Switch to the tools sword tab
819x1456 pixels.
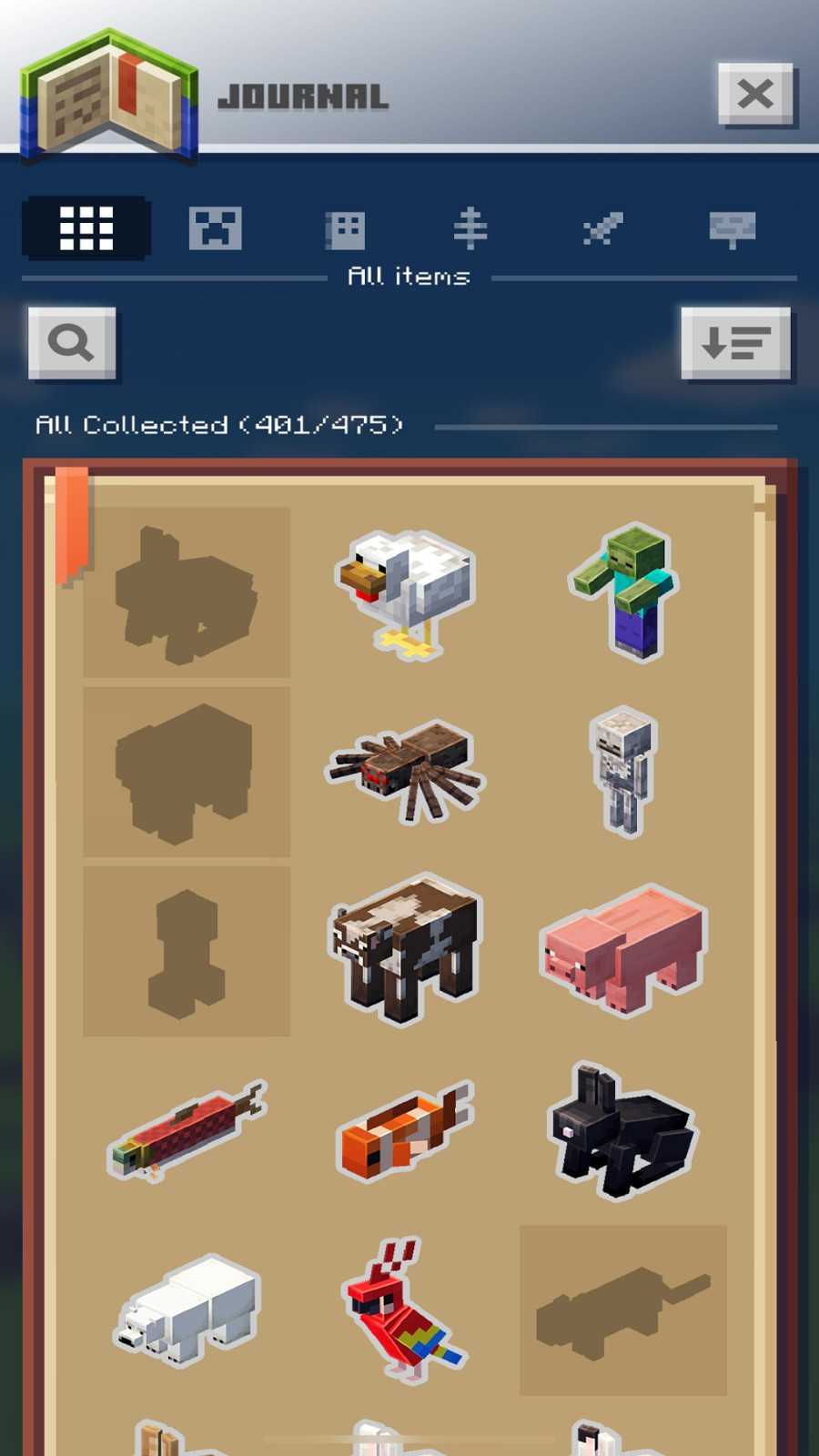(x=602, y=228)
